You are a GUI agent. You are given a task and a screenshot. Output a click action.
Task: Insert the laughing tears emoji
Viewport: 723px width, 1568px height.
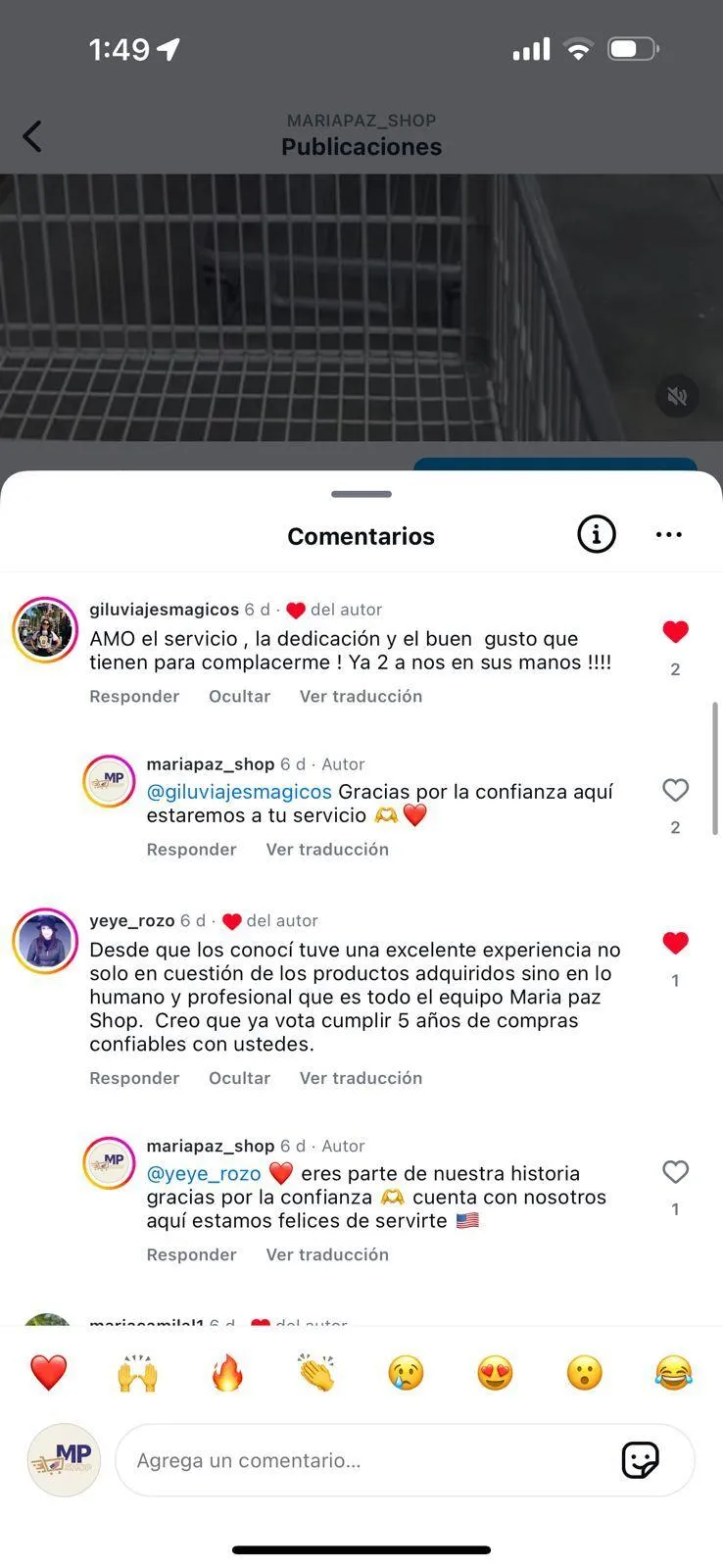pos(673,1373)
